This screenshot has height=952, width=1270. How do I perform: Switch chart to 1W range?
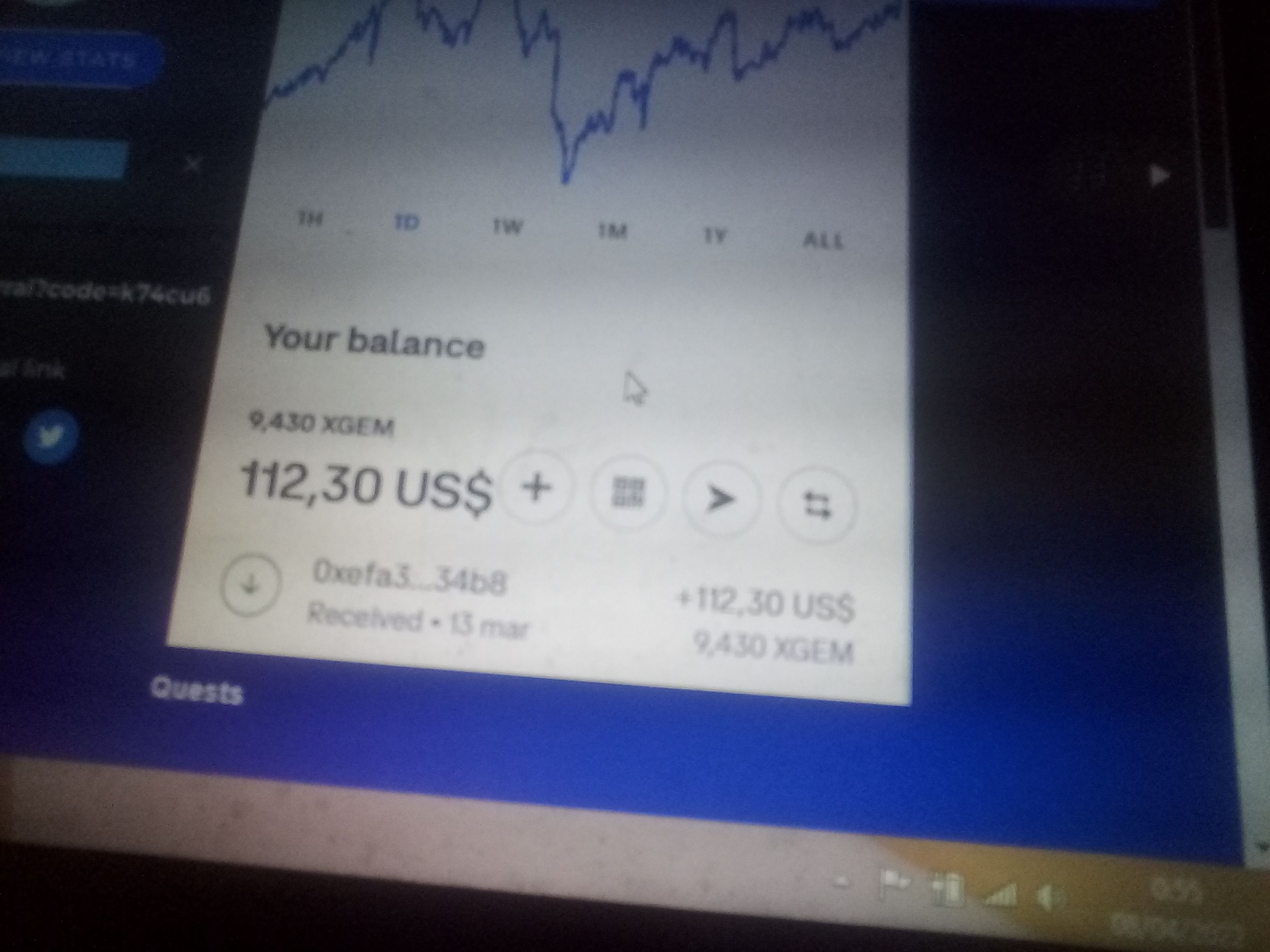(x=507, y=227)
